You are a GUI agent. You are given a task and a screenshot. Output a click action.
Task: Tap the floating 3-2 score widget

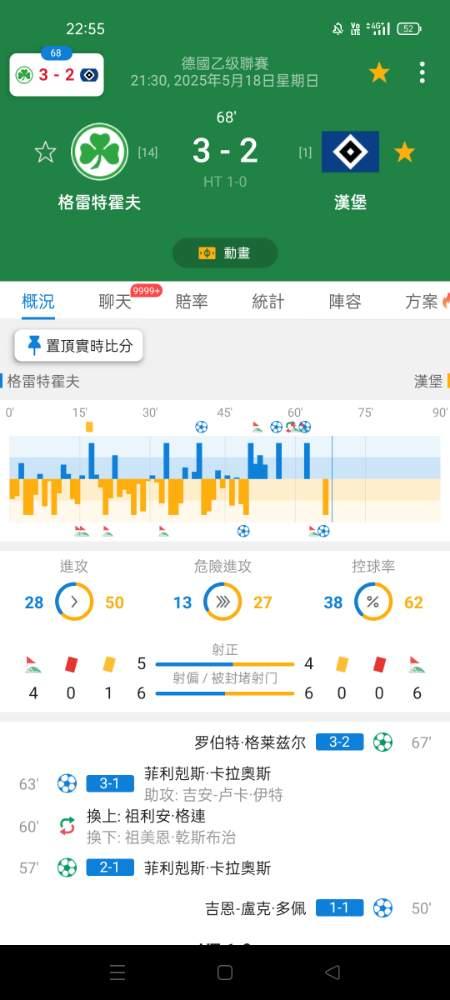pos(57,75)
